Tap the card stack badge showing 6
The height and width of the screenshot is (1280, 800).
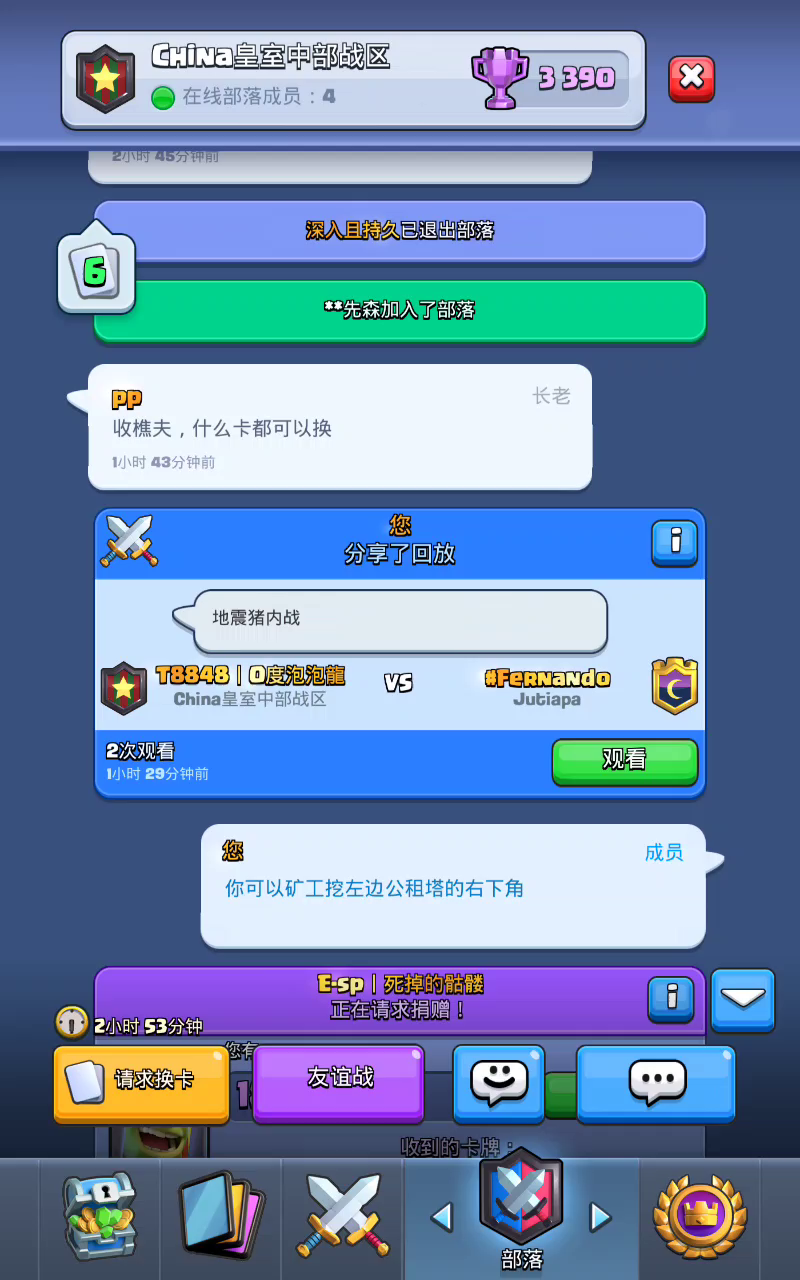pyautogui.click(x=96, y=272)
